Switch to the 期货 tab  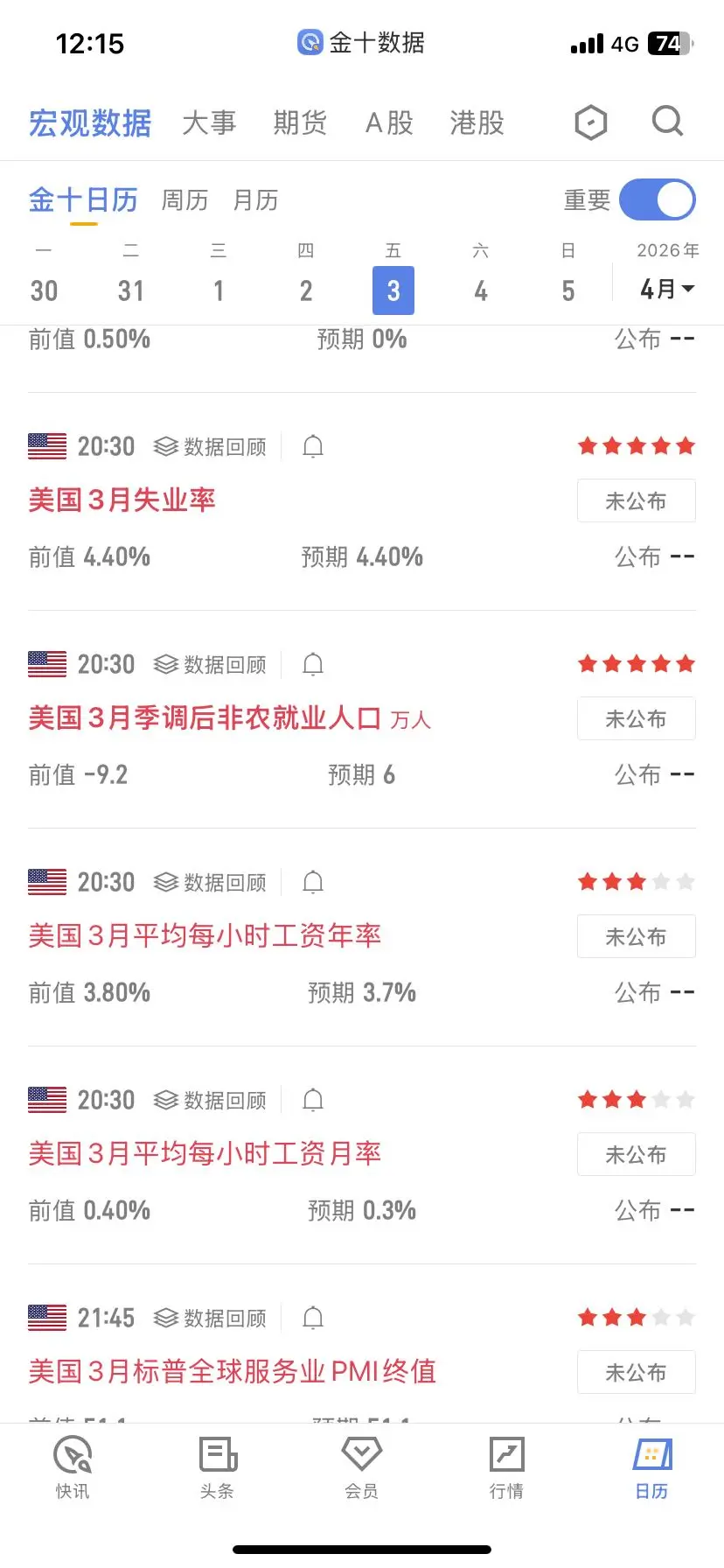click(x=300, y=122)
